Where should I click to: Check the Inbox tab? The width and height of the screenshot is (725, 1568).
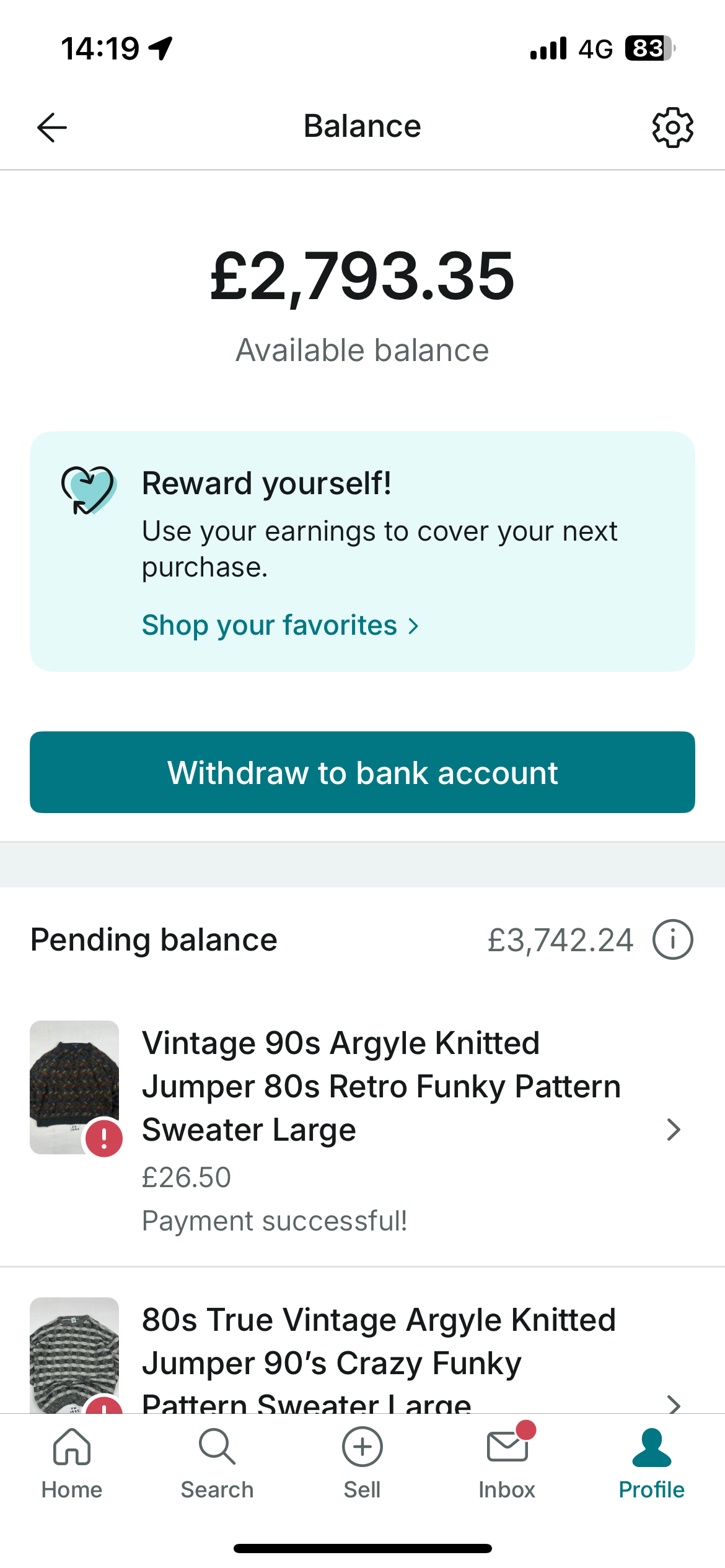pos(507,1463)
